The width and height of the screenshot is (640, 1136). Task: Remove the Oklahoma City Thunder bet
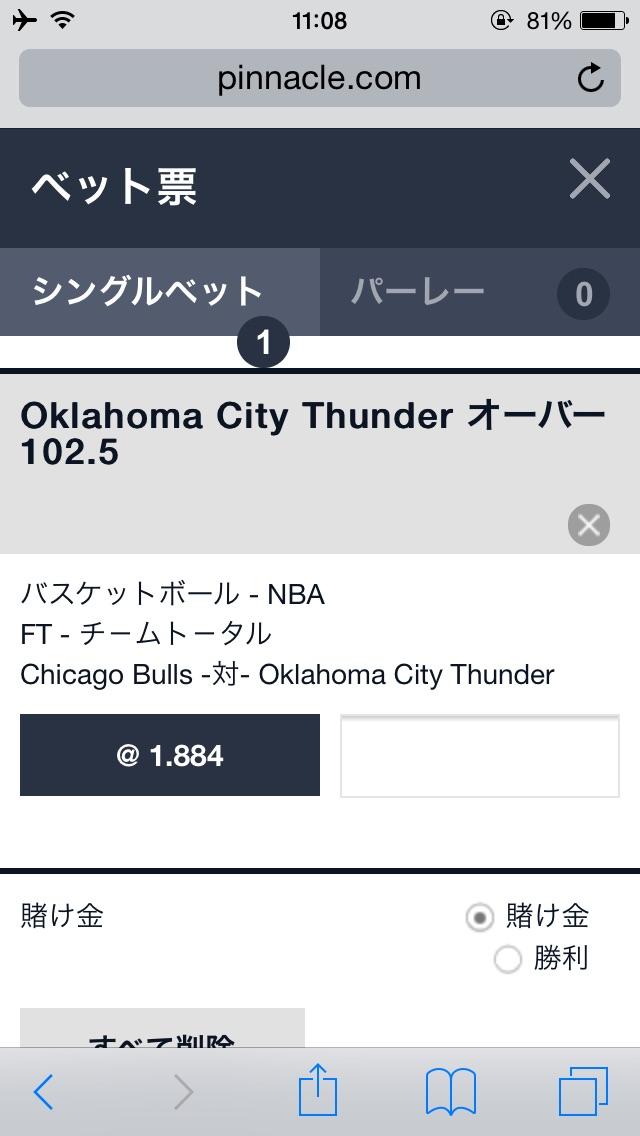coord(589,525)
